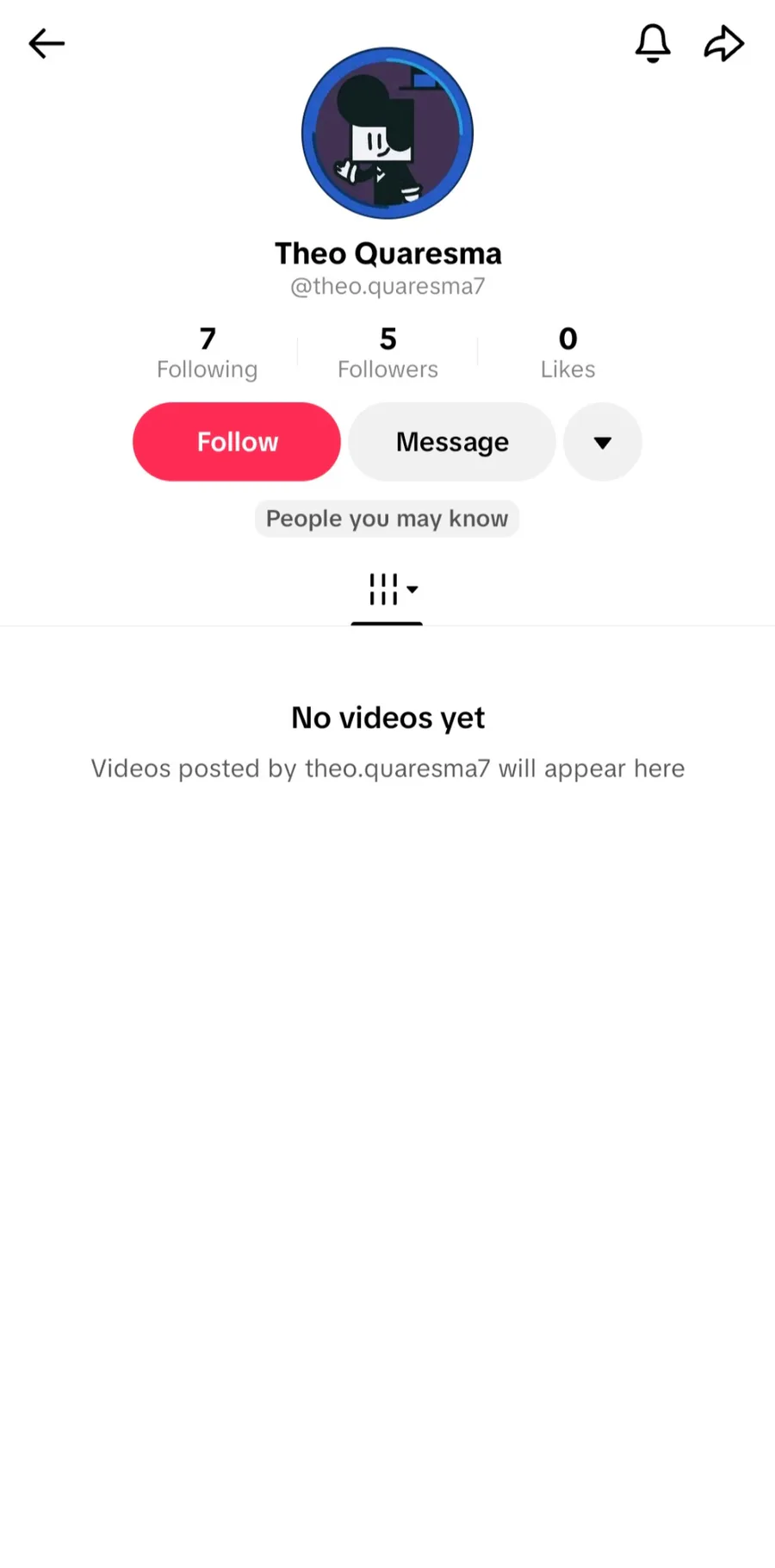Open the videos grid sort dropdown
The height and width of the screenshot is (1568, 775).
[x=392, y=590]
